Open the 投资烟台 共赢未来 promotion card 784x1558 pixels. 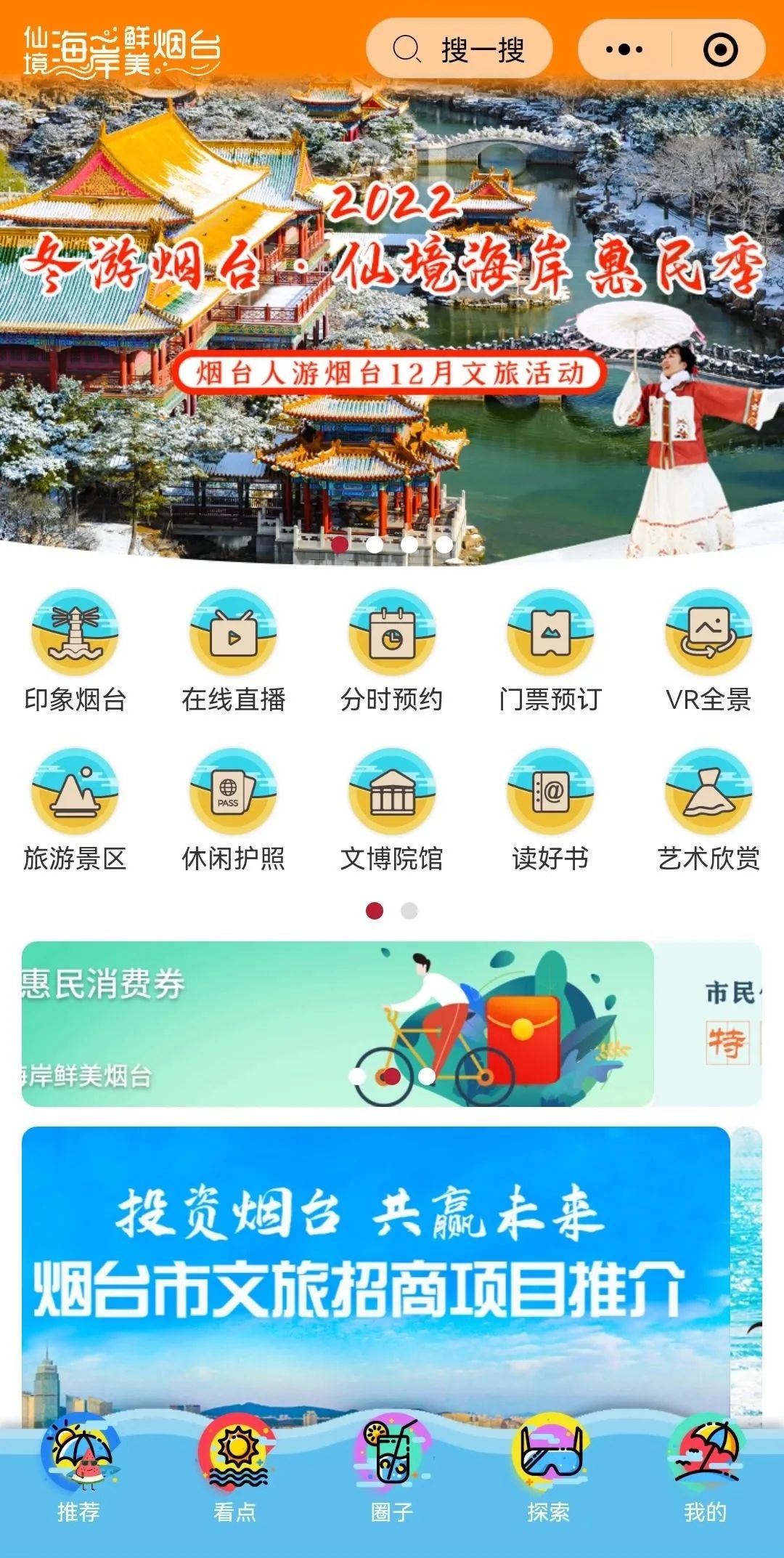pyautogui.click(x=375, y=1264)
